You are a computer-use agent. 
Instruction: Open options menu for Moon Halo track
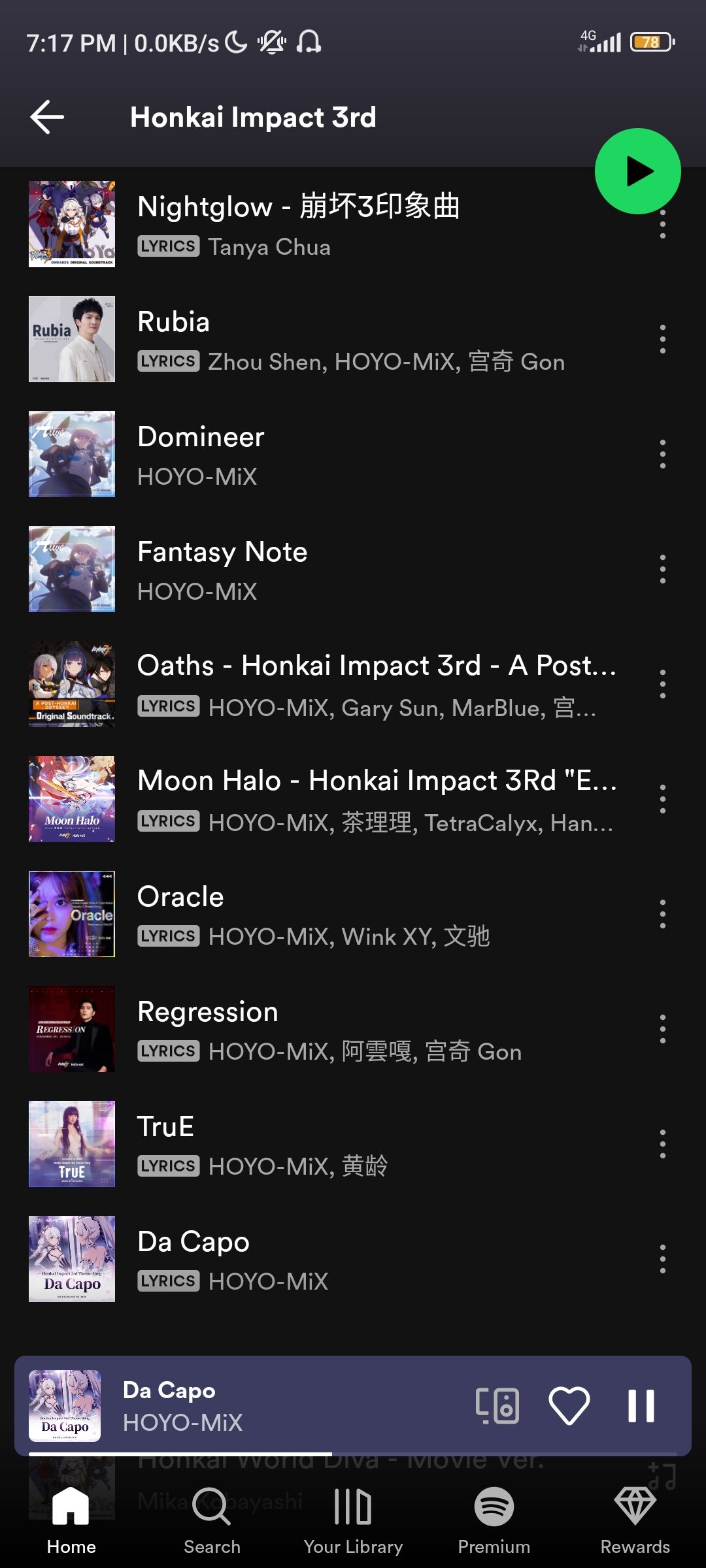tap(662, 798)
